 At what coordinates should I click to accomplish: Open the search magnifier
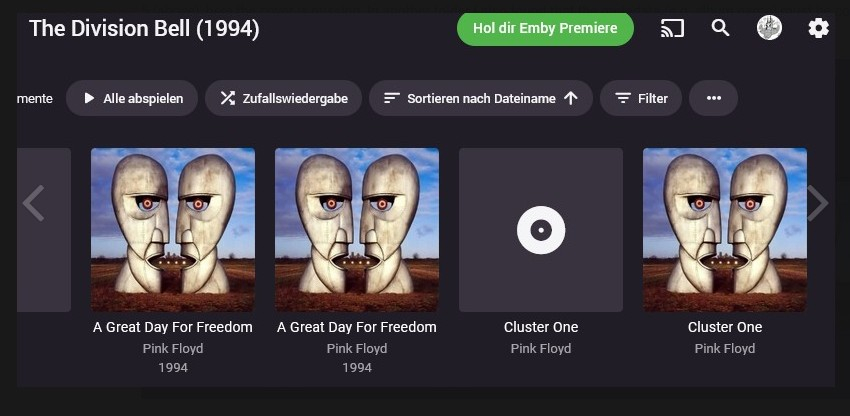click(720, 28)
